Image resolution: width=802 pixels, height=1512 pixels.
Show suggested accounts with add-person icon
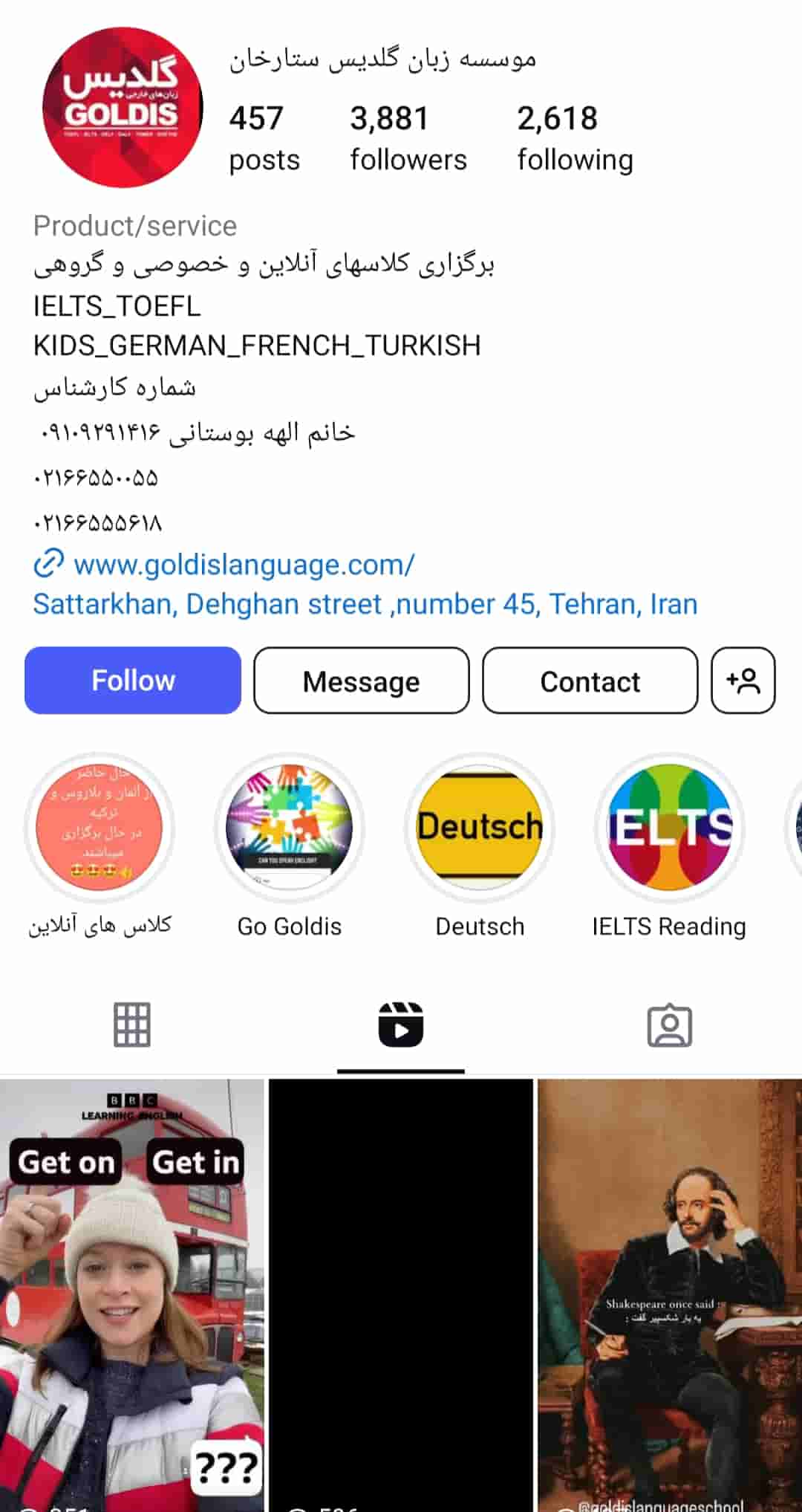coord(743,681)
